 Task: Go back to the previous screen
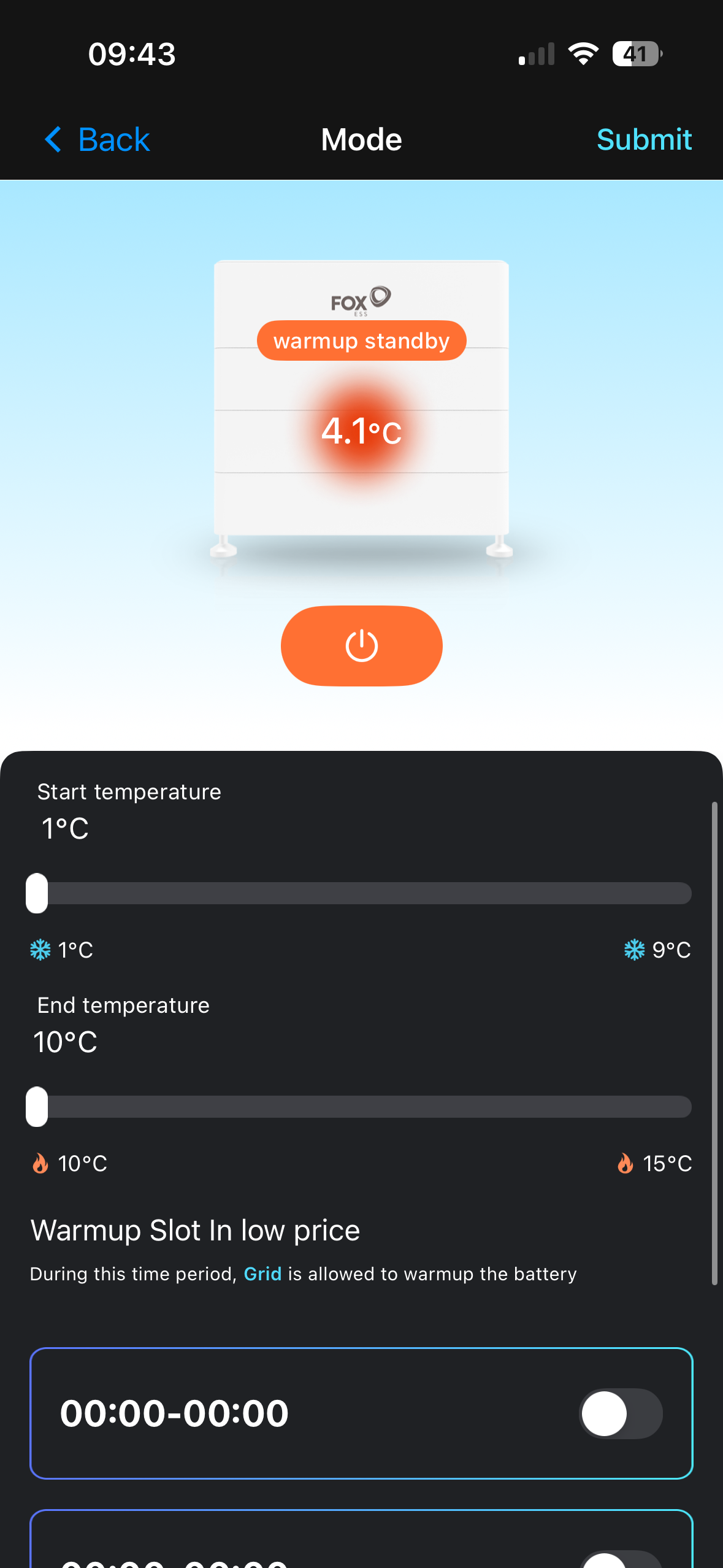(98, 140)
